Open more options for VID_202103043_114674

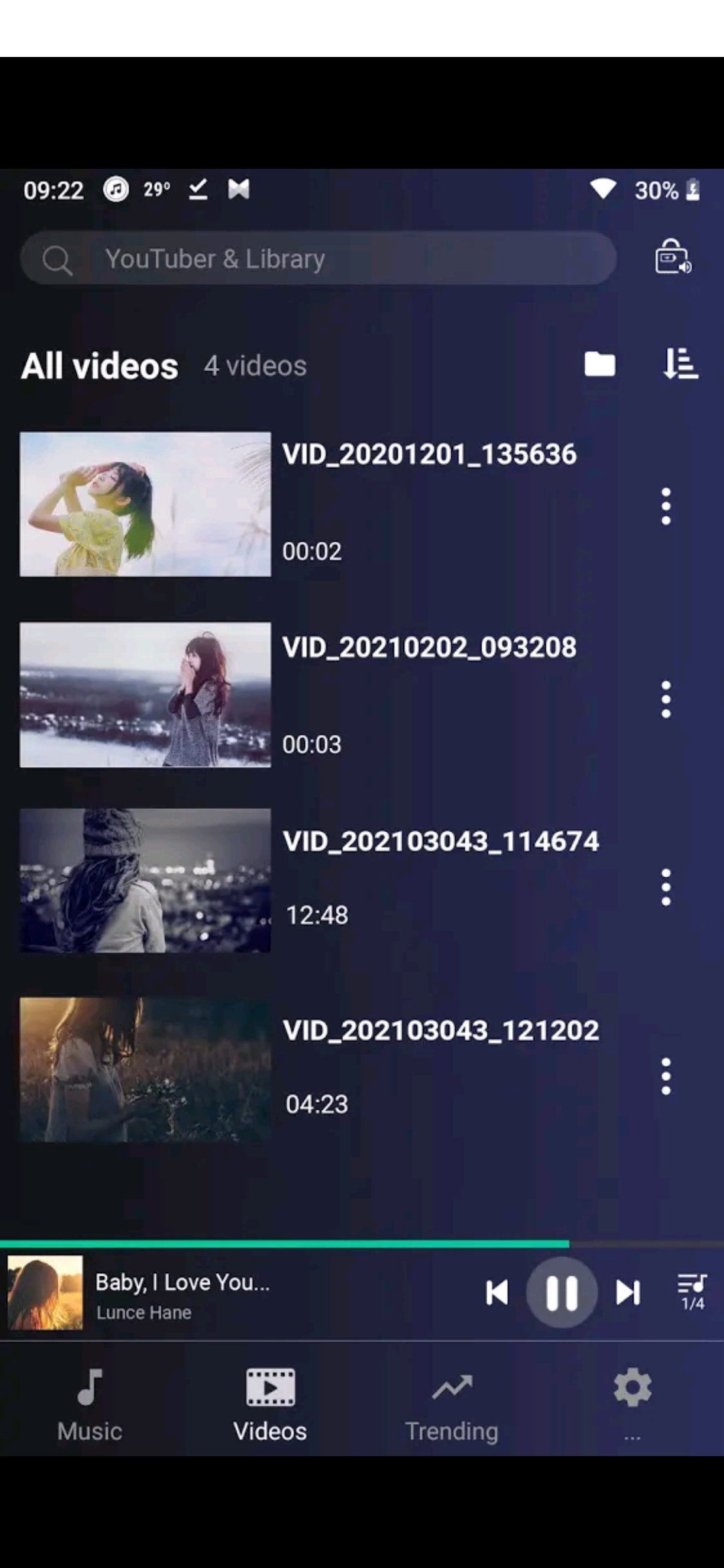pos(666,887)
